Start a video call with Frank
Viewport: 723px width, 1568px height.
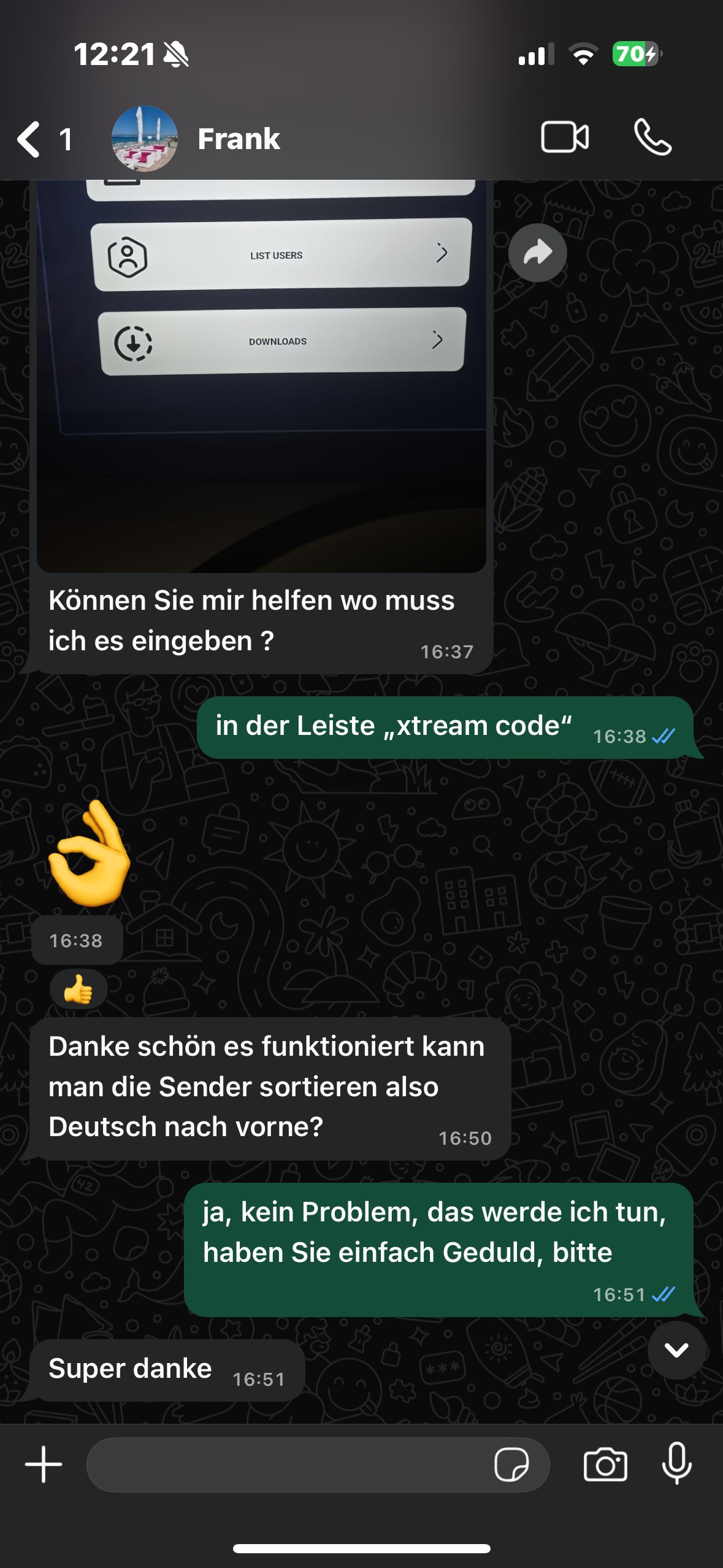[x=564, y=137]
